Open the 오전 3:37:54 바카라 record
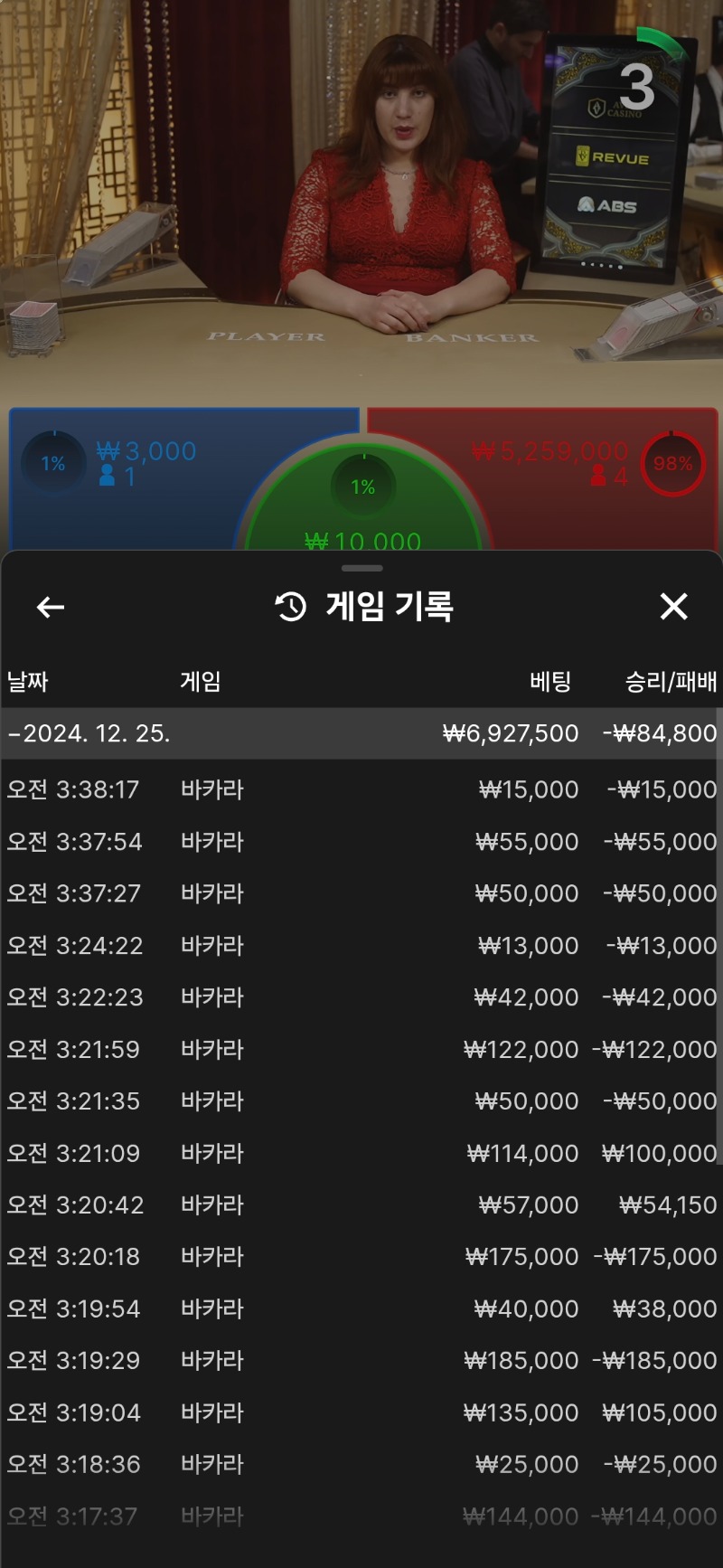Screen dimensions: 723x1568 pos(361,842)
